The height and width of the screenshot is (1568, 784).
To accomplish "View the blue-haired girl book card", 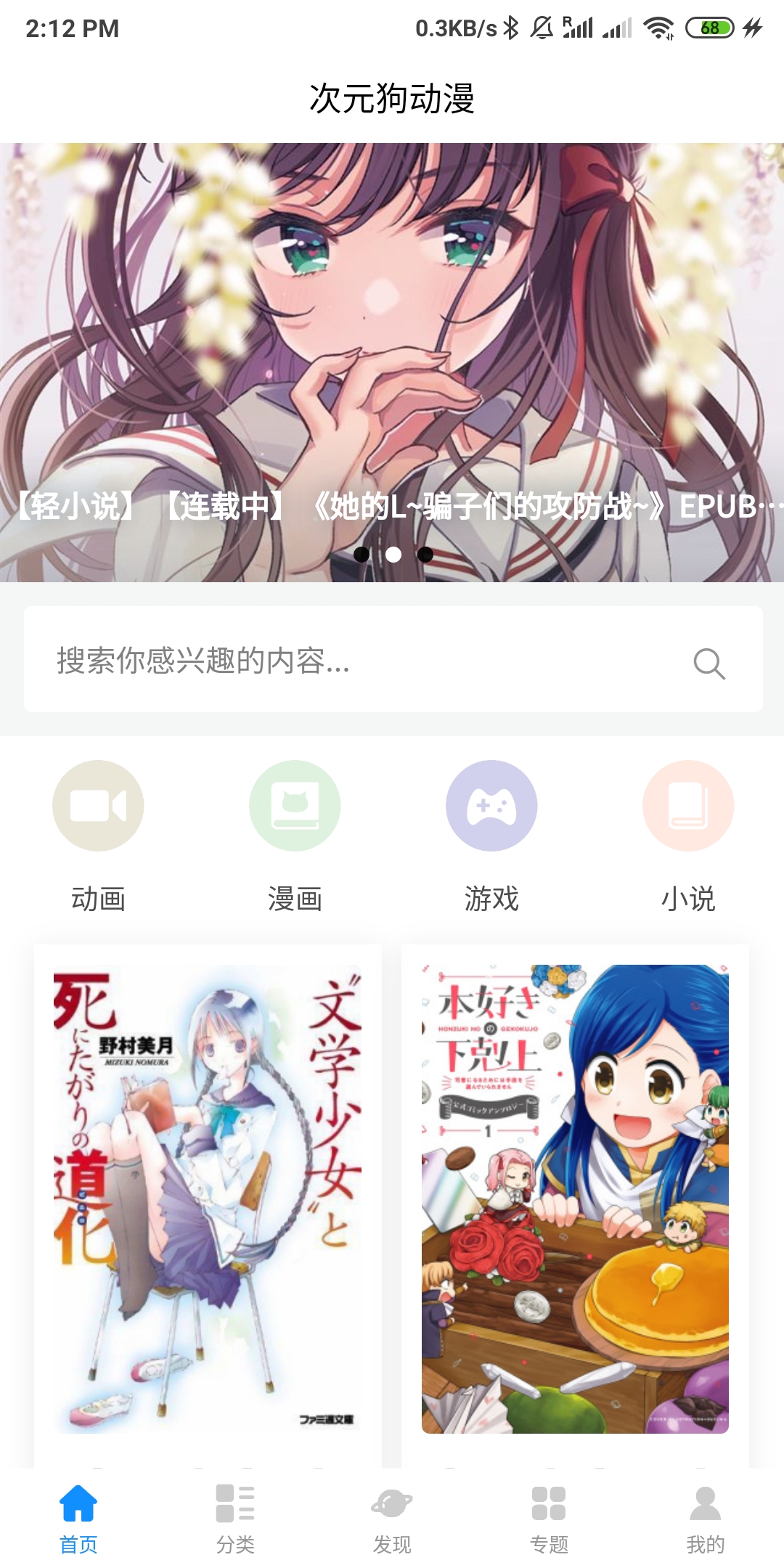I will 575,1198.
